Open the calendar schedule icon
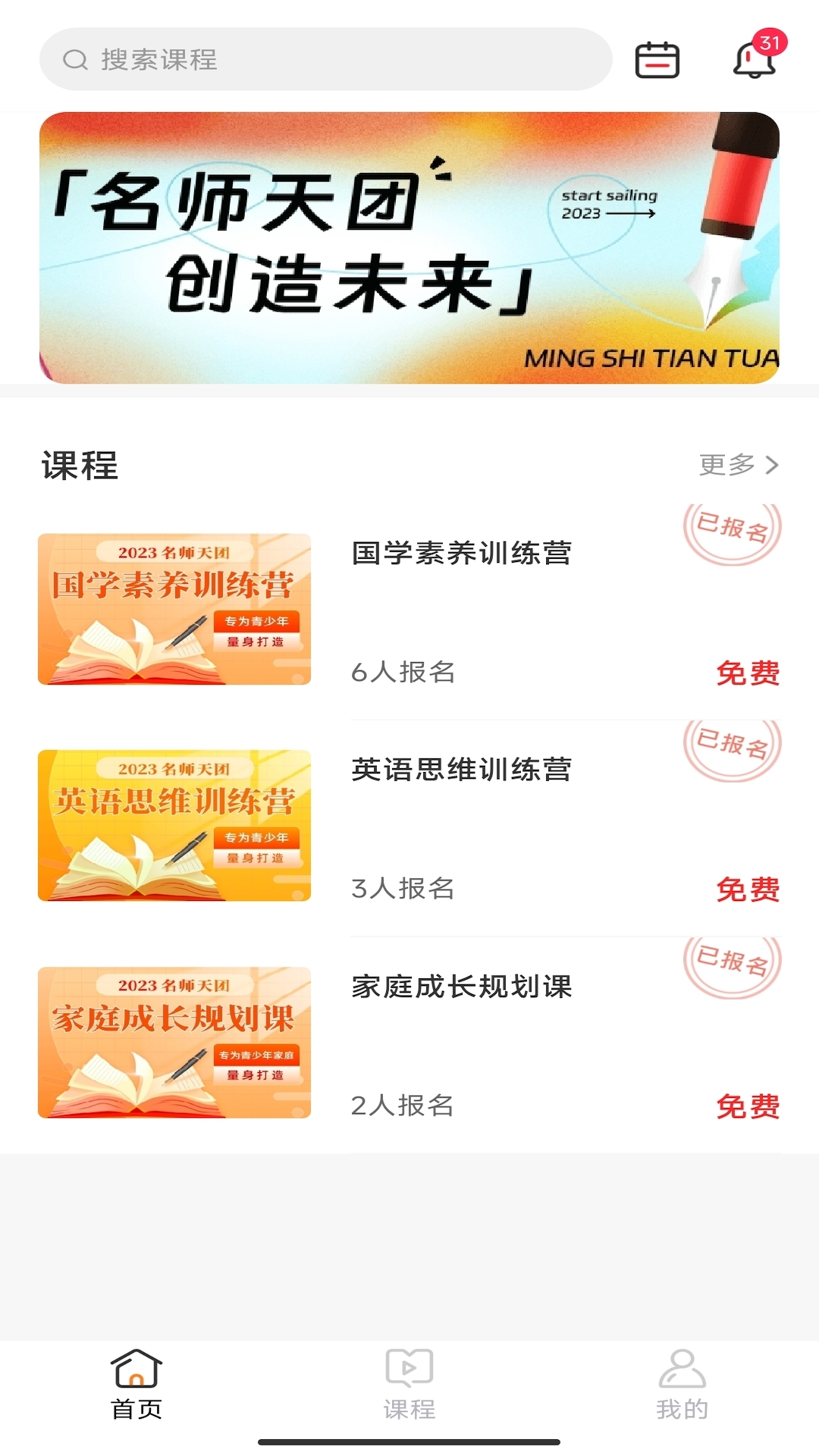819x1456 pixels. 657,59
